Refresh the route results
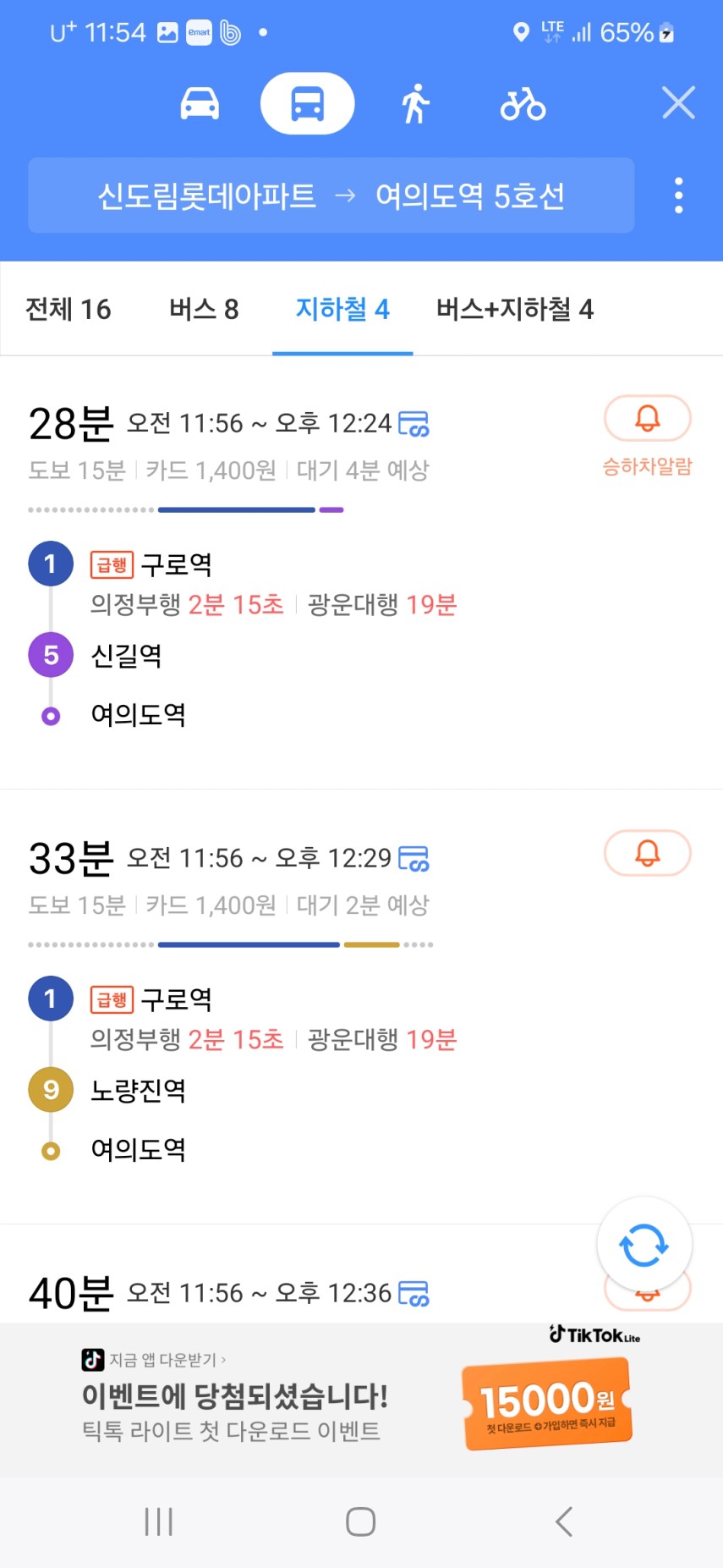 [644, 1245]
